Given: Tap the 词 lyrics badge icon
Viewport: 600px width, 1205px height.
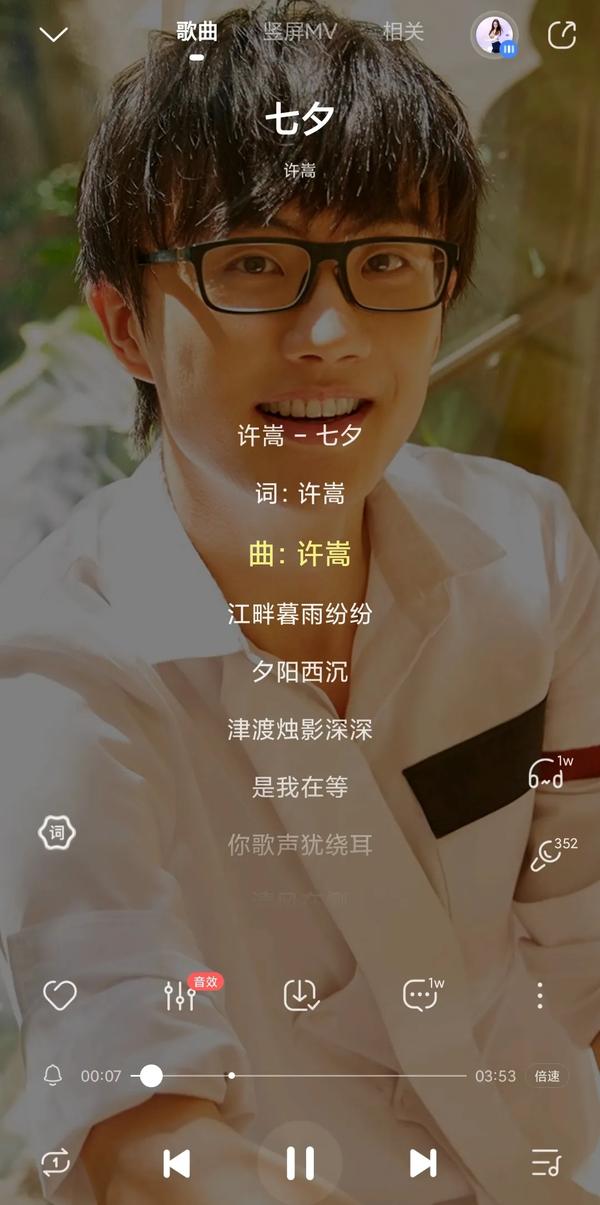Looking at the screenshot, I should (x=57, y=832).
